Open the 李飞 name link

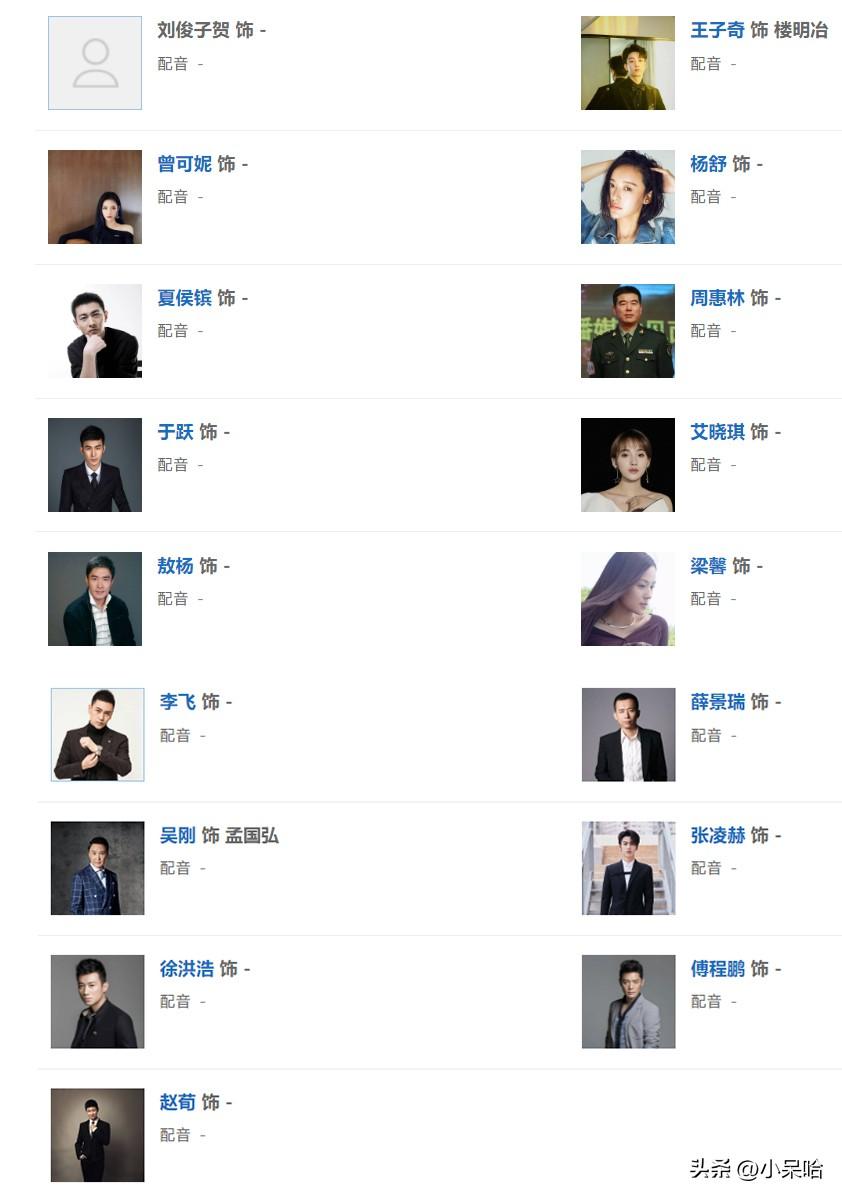click(178, 702)
